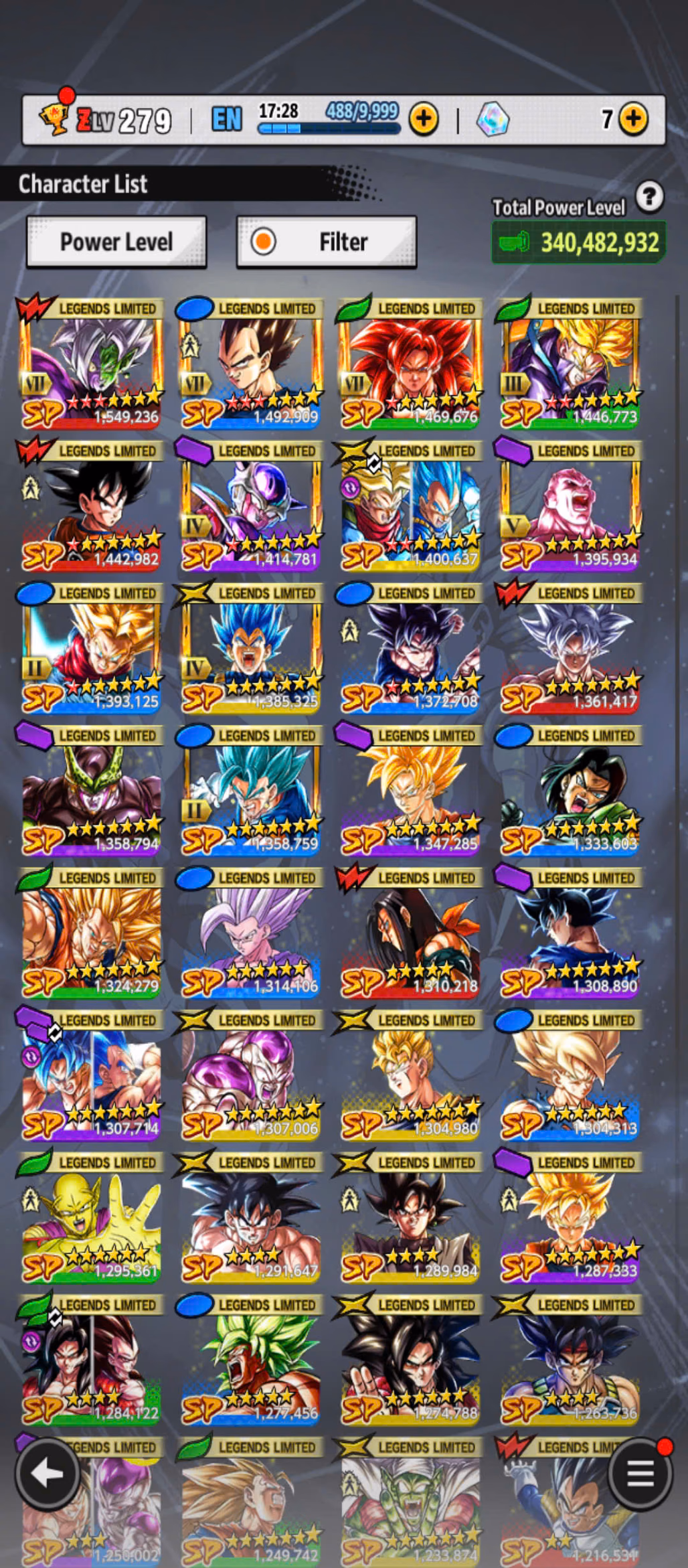688x1568 pixels.
Task: Buy more Chrono Crystals with the plus icon
Action: click(x=633, y=120)
